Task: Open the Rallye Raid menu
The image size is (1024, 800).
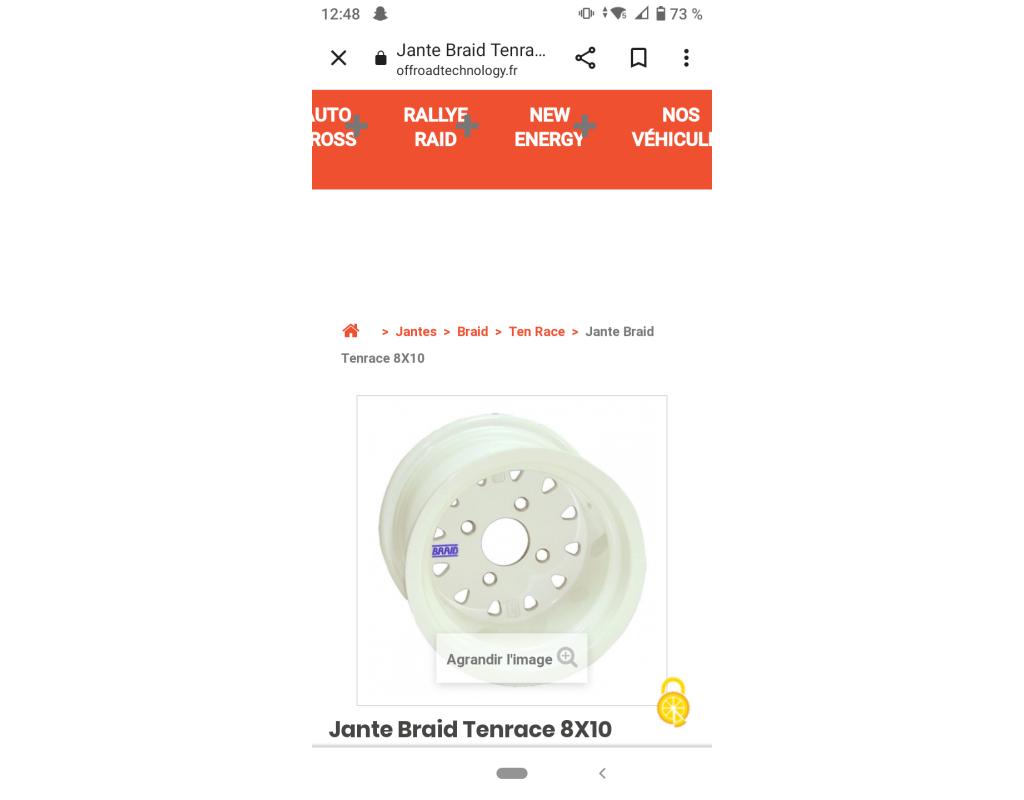Action: pos(435,127)
